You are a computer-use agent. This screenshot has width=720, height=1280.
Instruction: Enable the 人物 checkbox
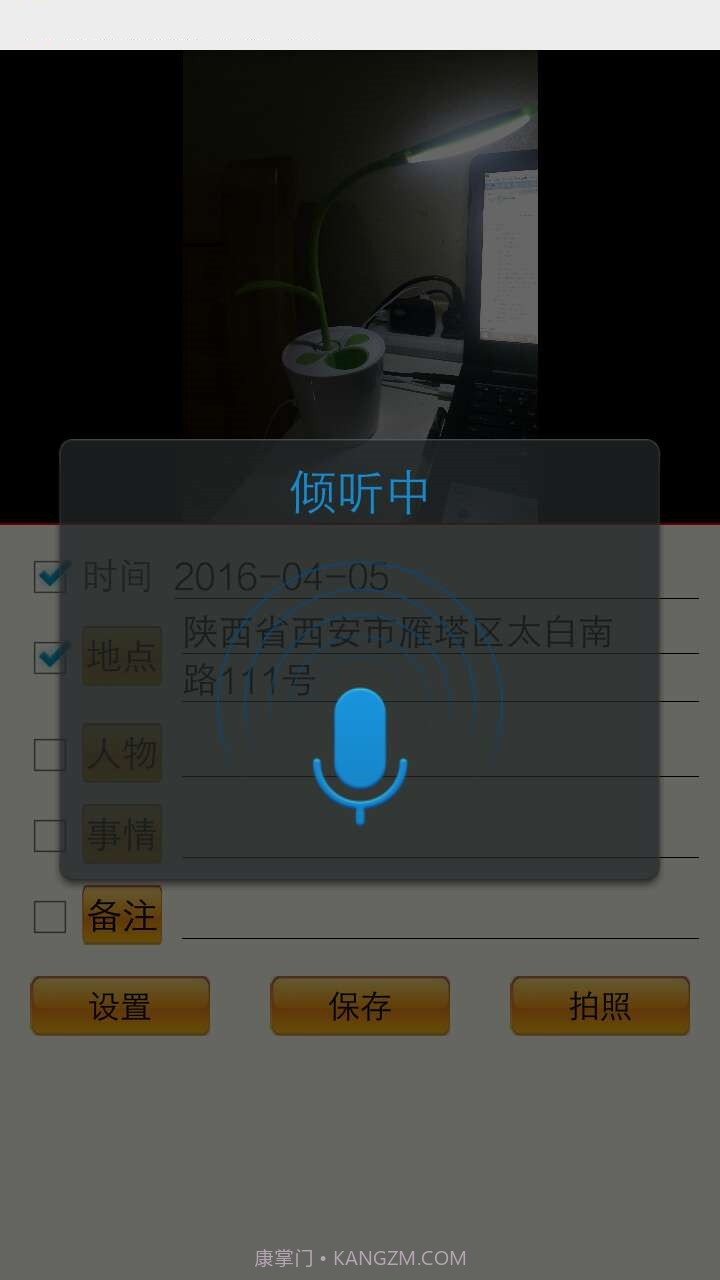point(50,755)
